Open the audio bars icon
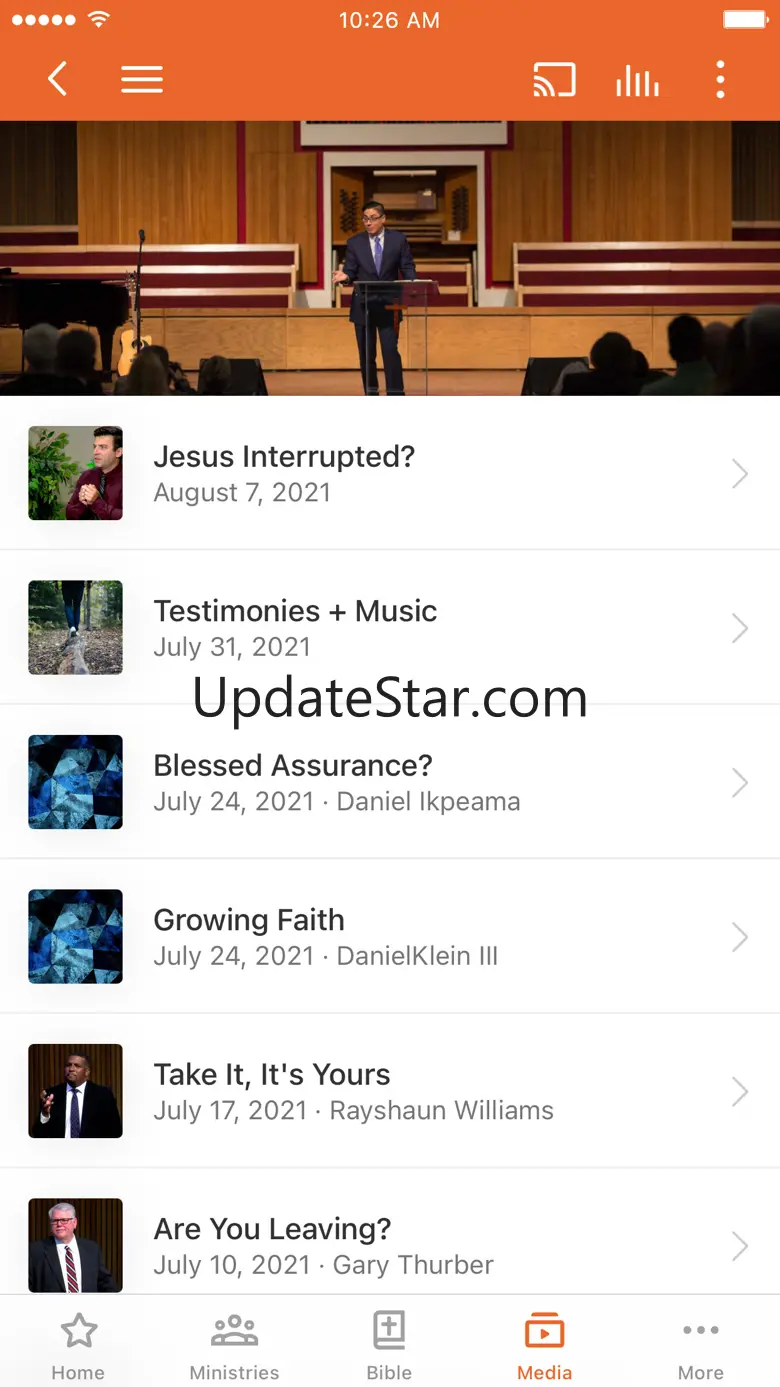Image resolution: width=780 pixels, height=1387 pixels. point(637,80)
